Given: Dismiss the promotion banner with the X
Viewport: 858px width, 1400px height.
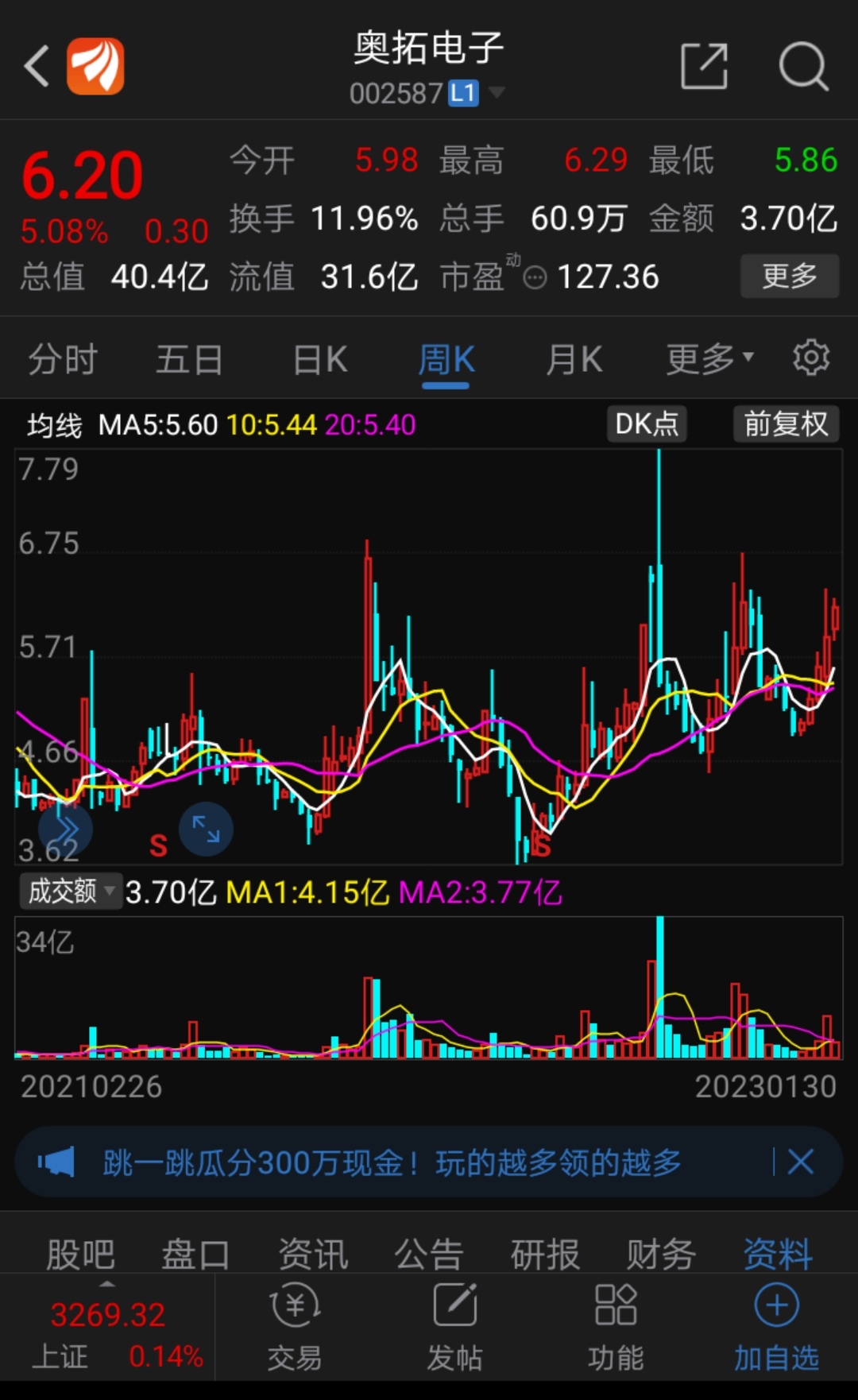Looking at the screenshot, I should coord(800,1162).
